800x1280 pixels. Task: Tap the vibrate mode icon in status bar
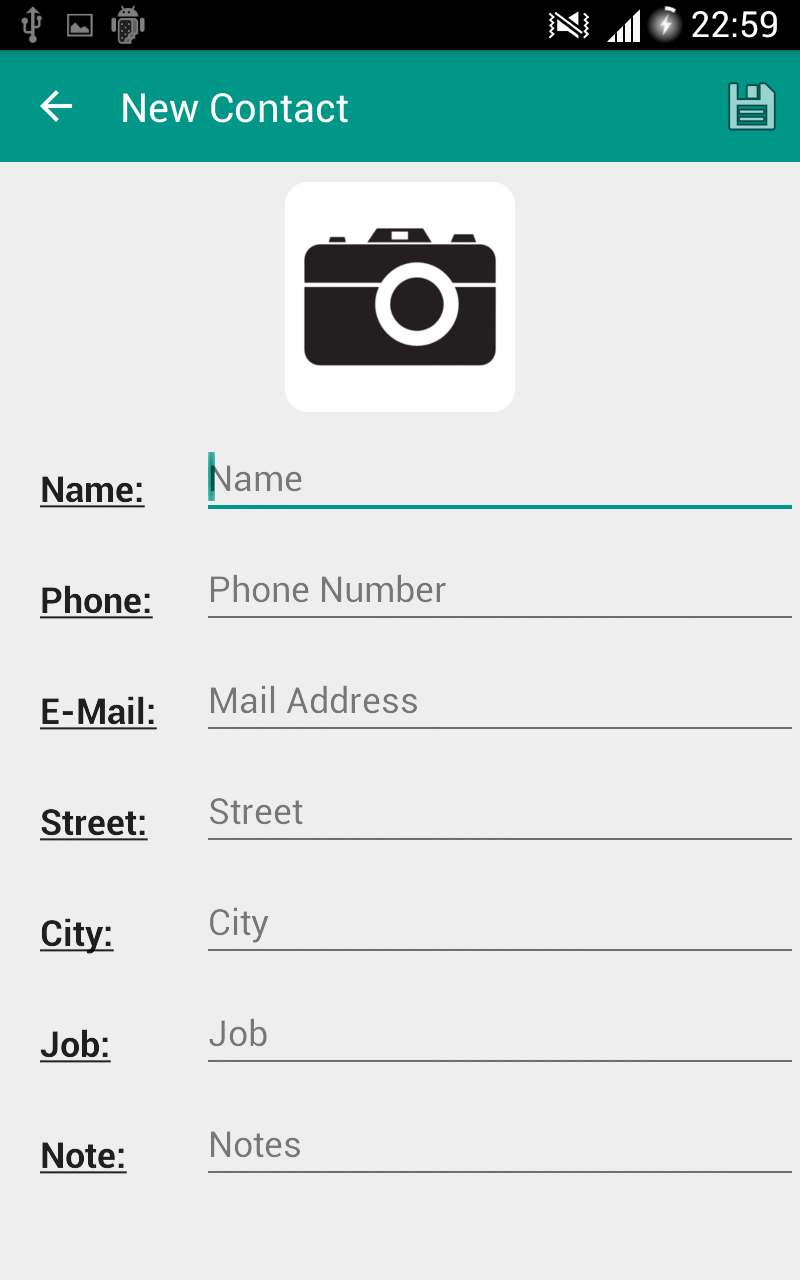[x=568, y=25]
